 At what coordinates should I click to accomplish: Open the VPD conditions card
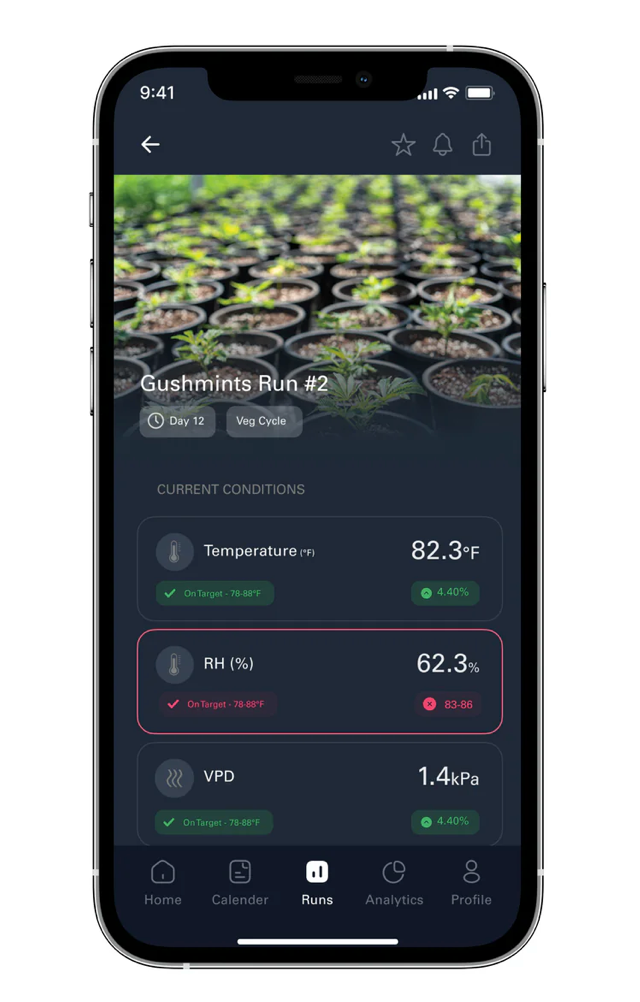click(319, 794)
